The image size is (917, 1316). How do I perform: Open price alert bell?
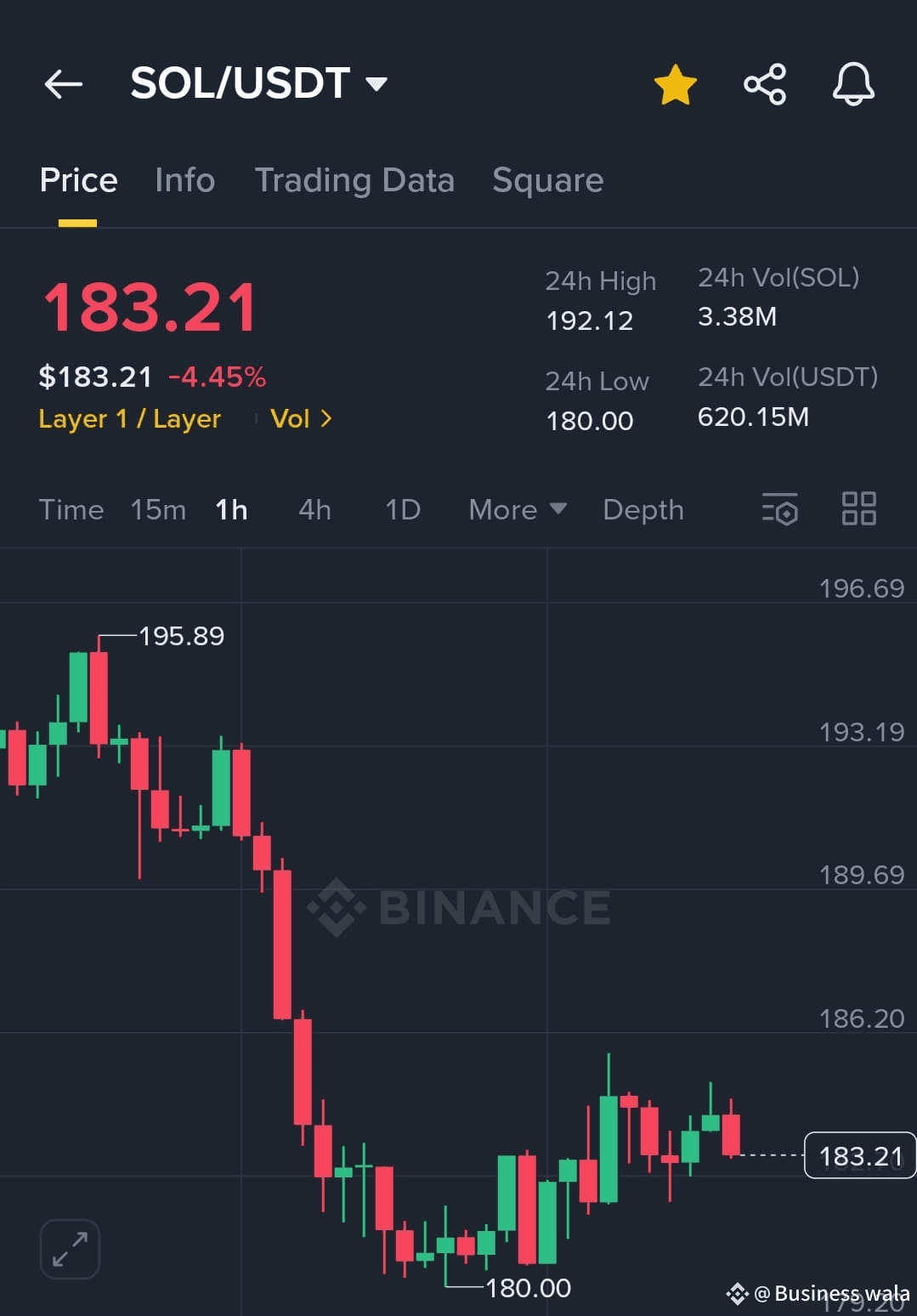[853, 84]
